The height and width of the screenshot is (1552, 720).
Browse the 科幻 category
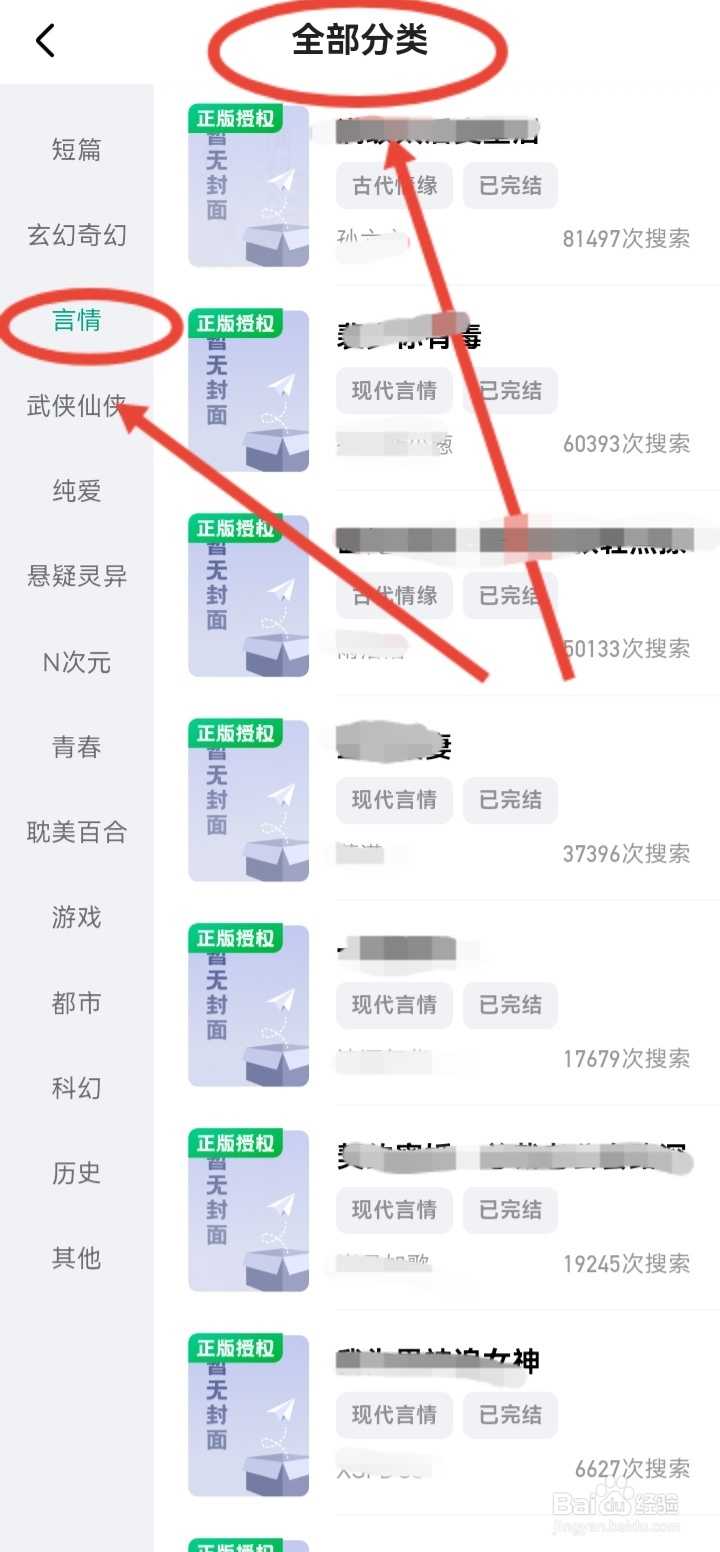pos(76,1088)
